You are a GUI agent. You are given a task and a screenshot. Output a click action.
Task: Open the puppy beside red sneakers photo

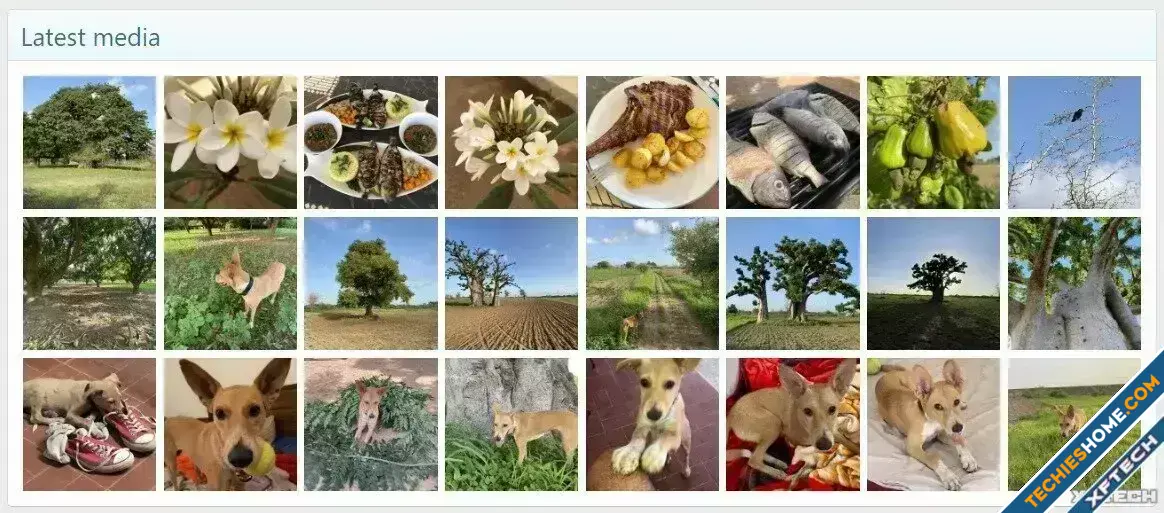click(89, 424)
